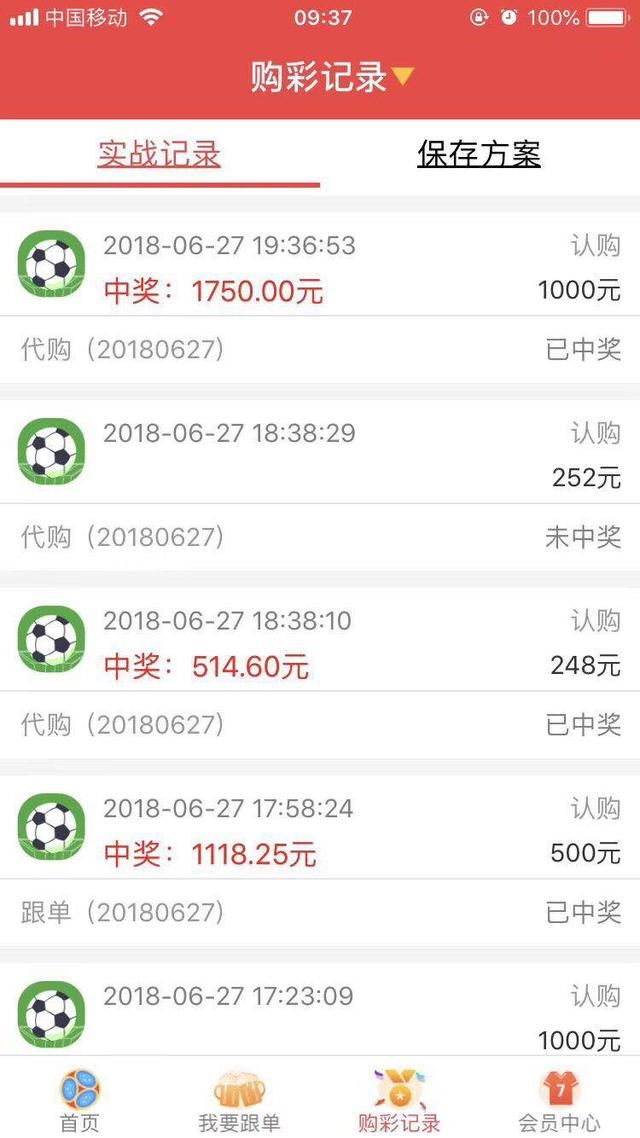Go to the 首页 home tab
This screenshot has height=1138, width=640.
(x=80, y=1100)
